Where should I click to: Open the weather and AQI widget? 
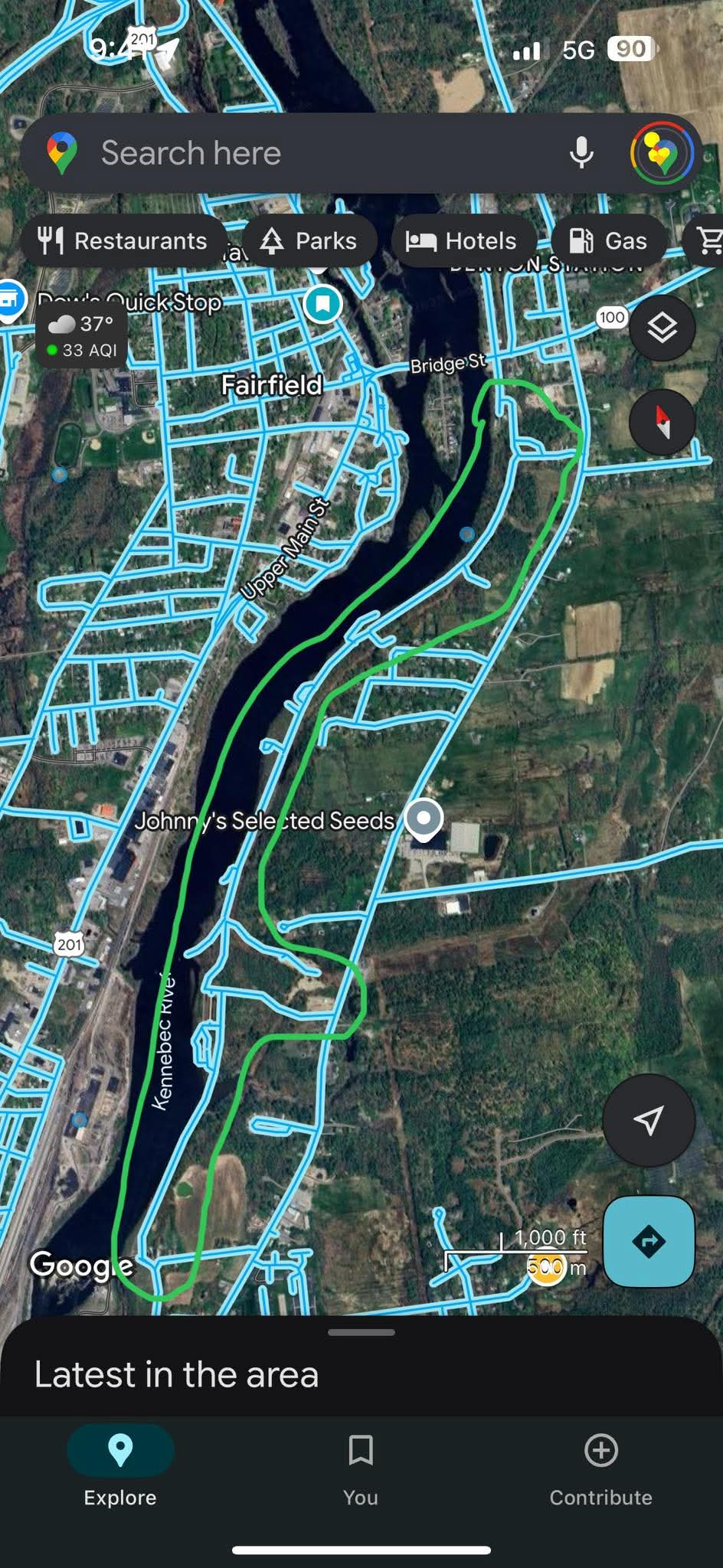[82, 336]
